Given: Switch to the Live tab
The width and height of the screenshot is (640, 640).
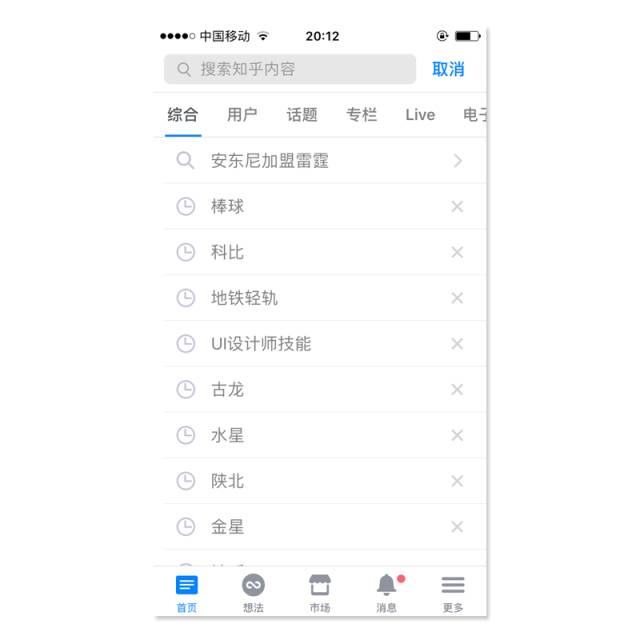Looking at the screenshot, I should 420,115.
